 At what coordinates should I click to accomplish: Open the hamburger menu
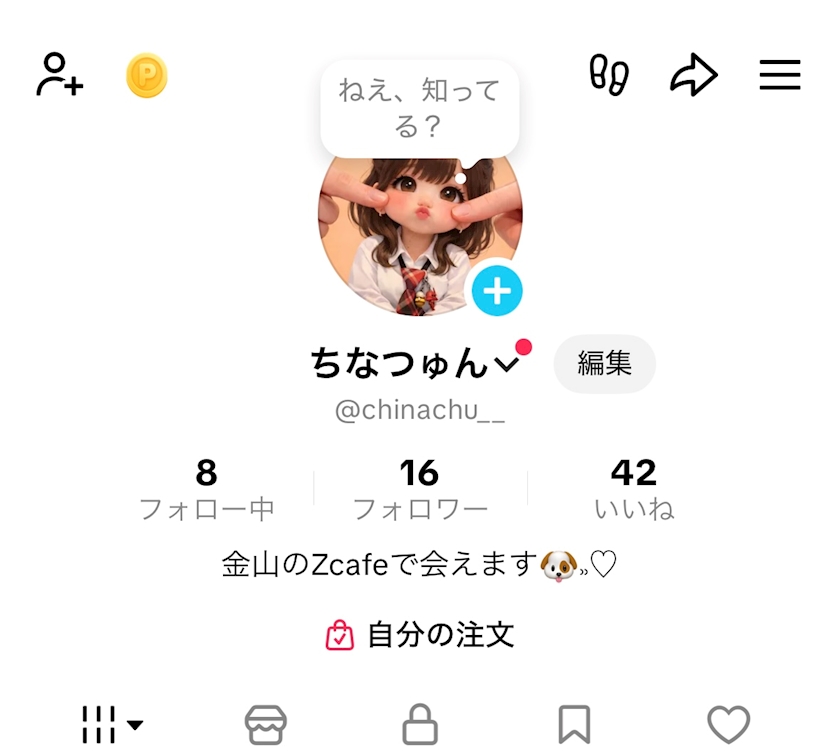point(780,75)
